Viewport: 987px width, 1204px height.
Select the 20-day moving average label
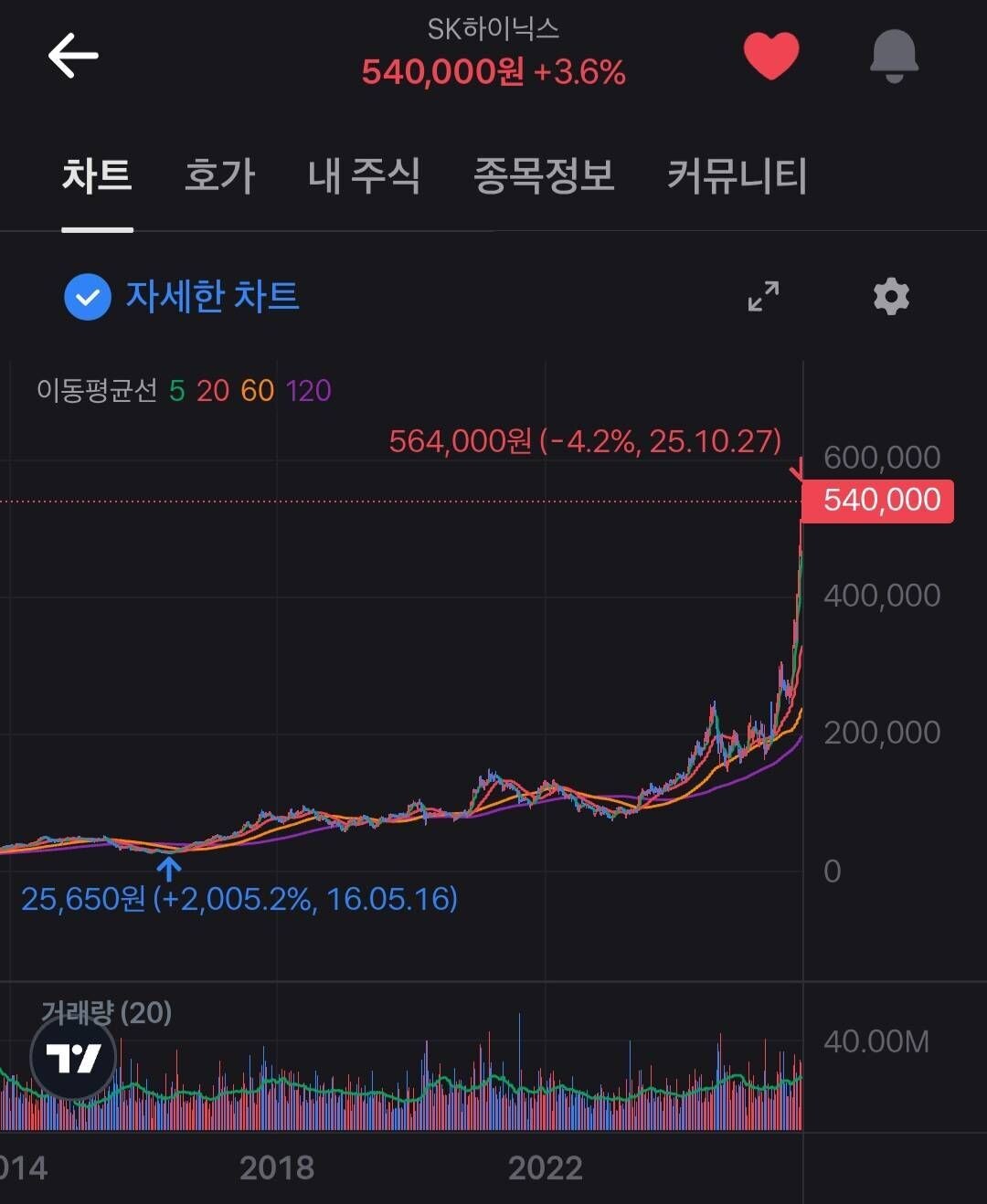[216, 390]
